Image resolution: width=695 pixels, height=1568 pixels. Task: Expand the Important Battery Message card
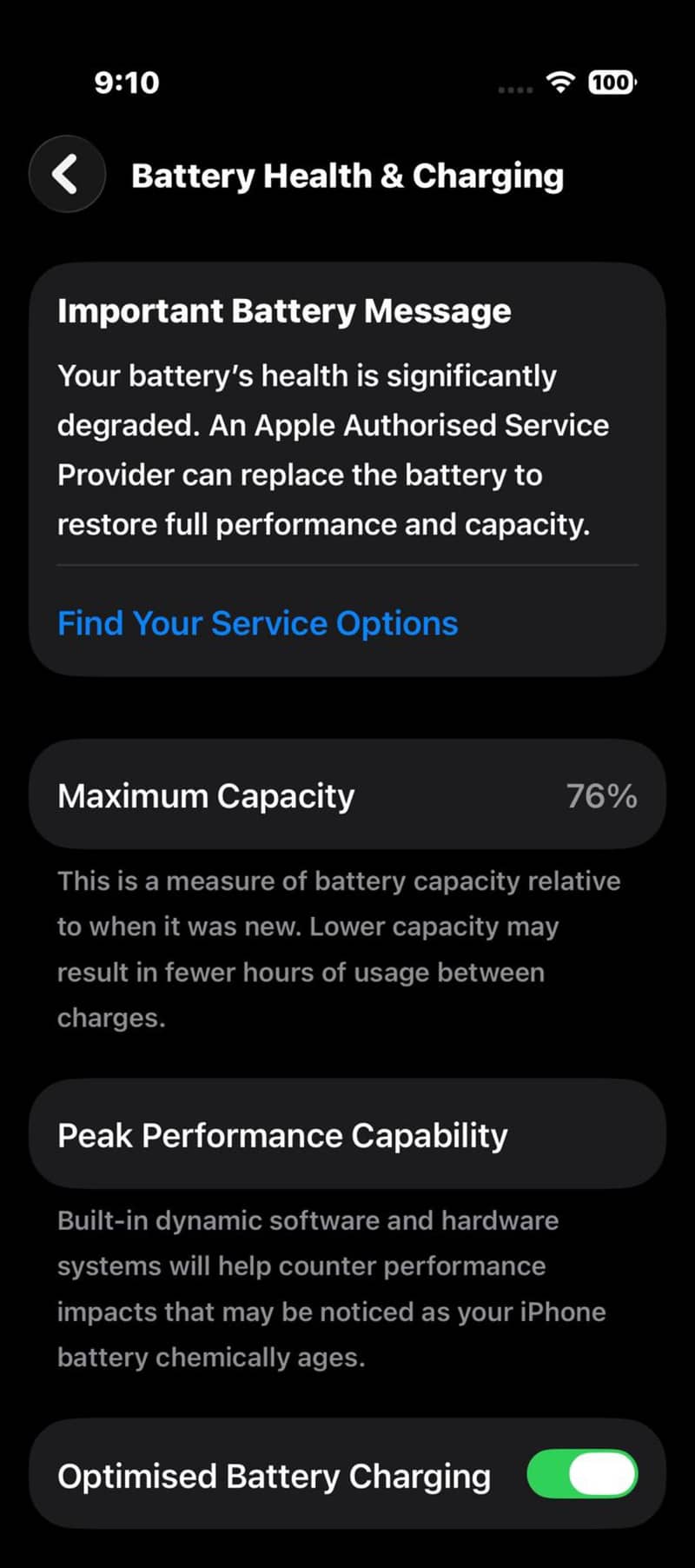[x=347, y=469]
